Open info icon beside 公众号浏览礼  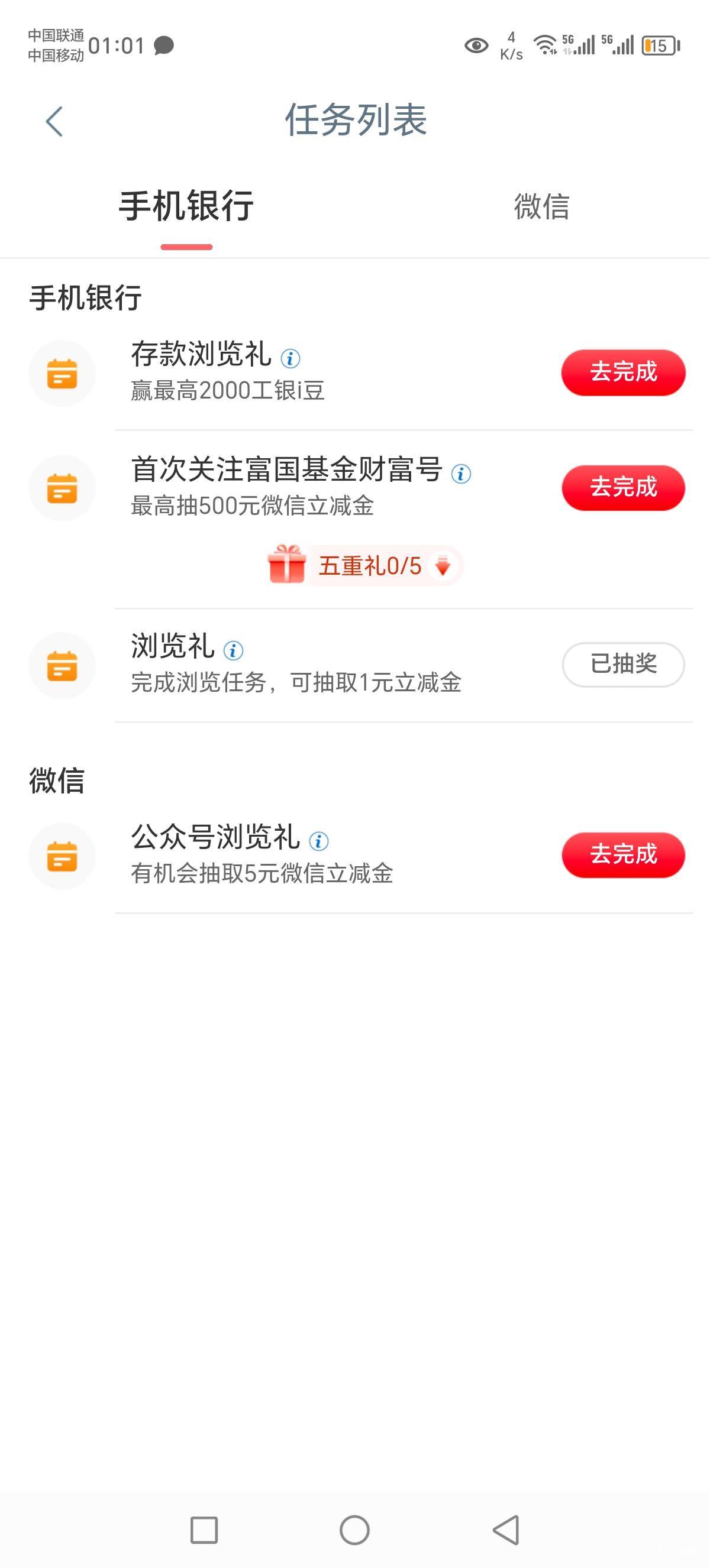click(319, 841)
